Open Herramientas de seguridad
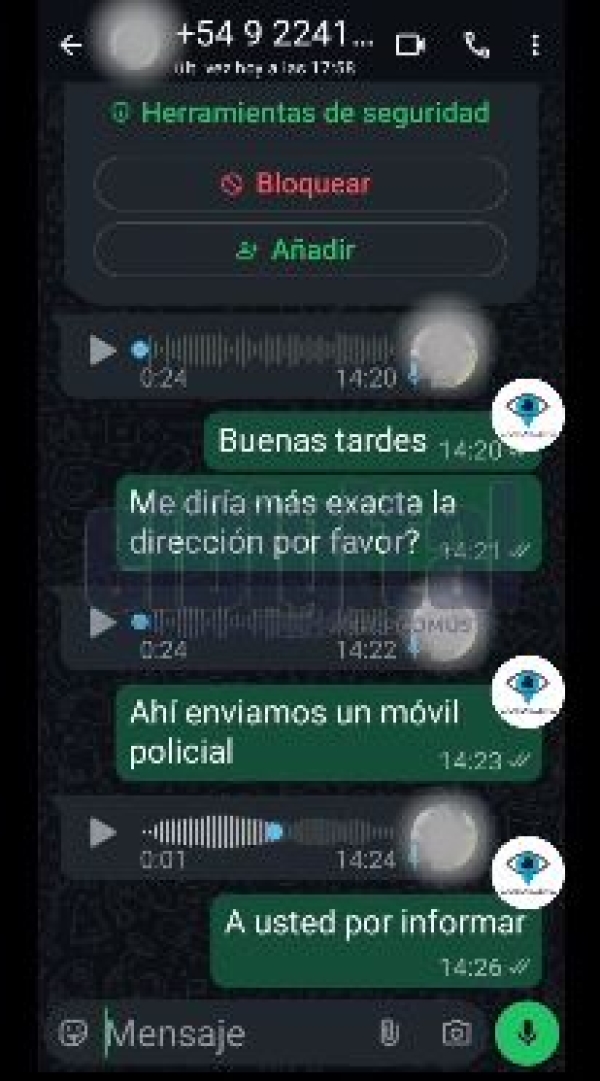Image resolution: width=600 pixels, height=1081 pixels. pyautogui.click(x=300, y=113)
